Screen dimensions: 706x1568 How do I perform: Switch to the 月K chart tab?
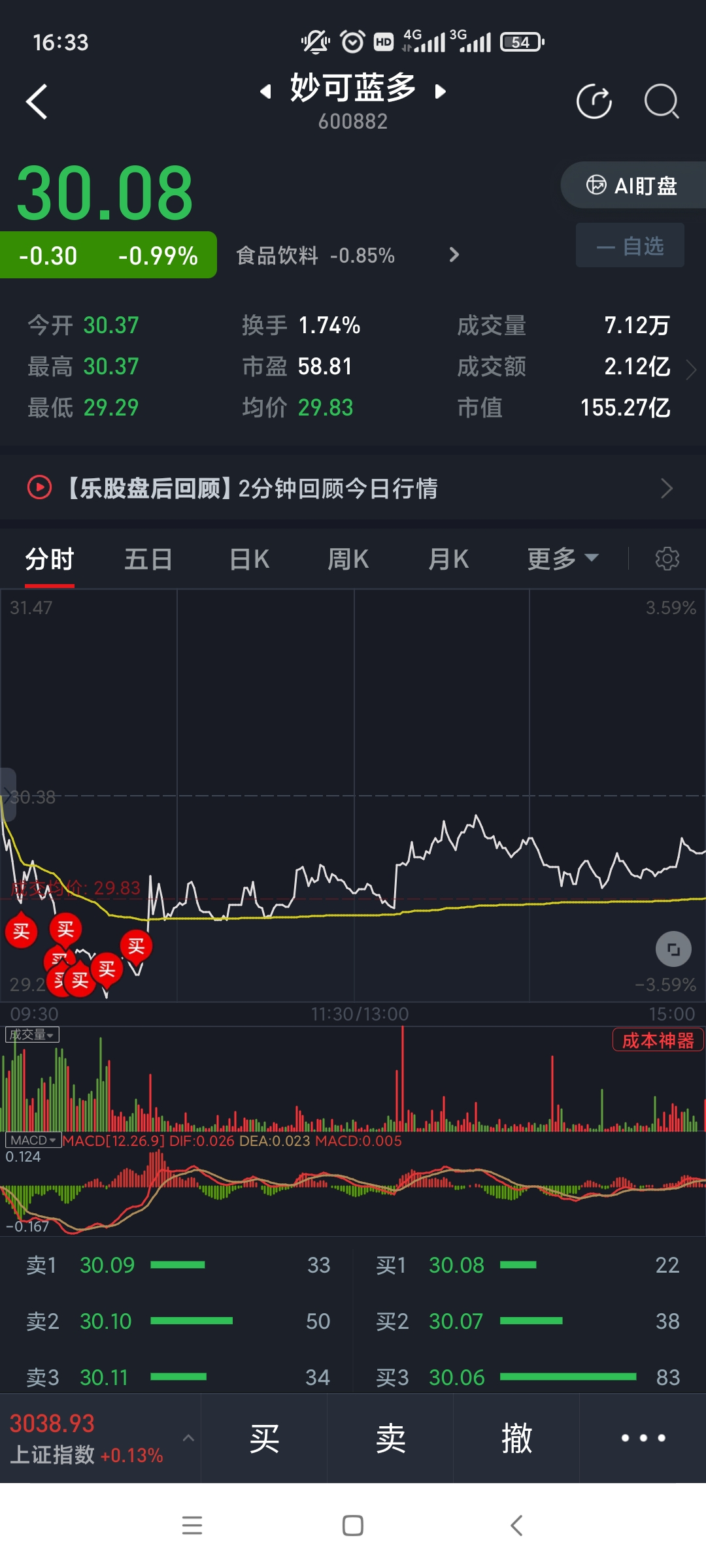click(x=448, y=559)
